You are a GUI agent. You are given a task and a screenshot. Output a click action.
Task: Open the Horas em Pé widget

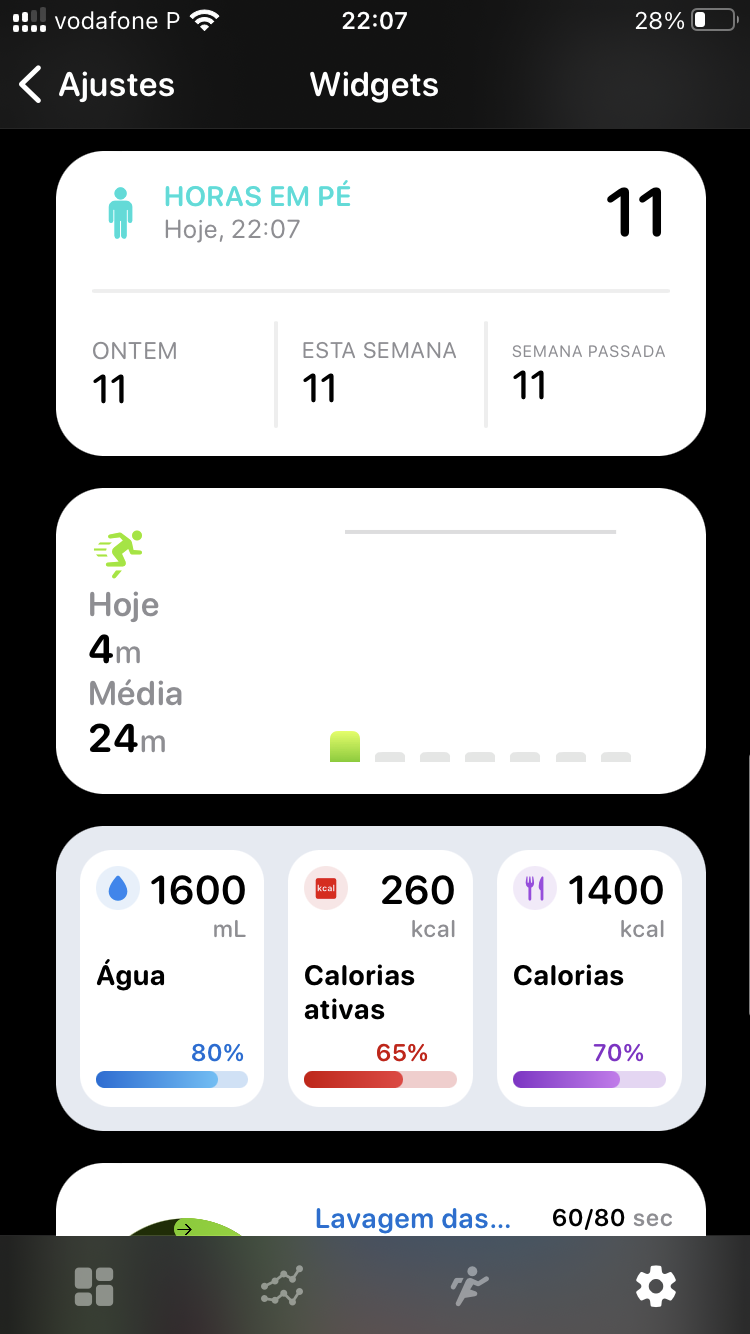pos(380,304)
